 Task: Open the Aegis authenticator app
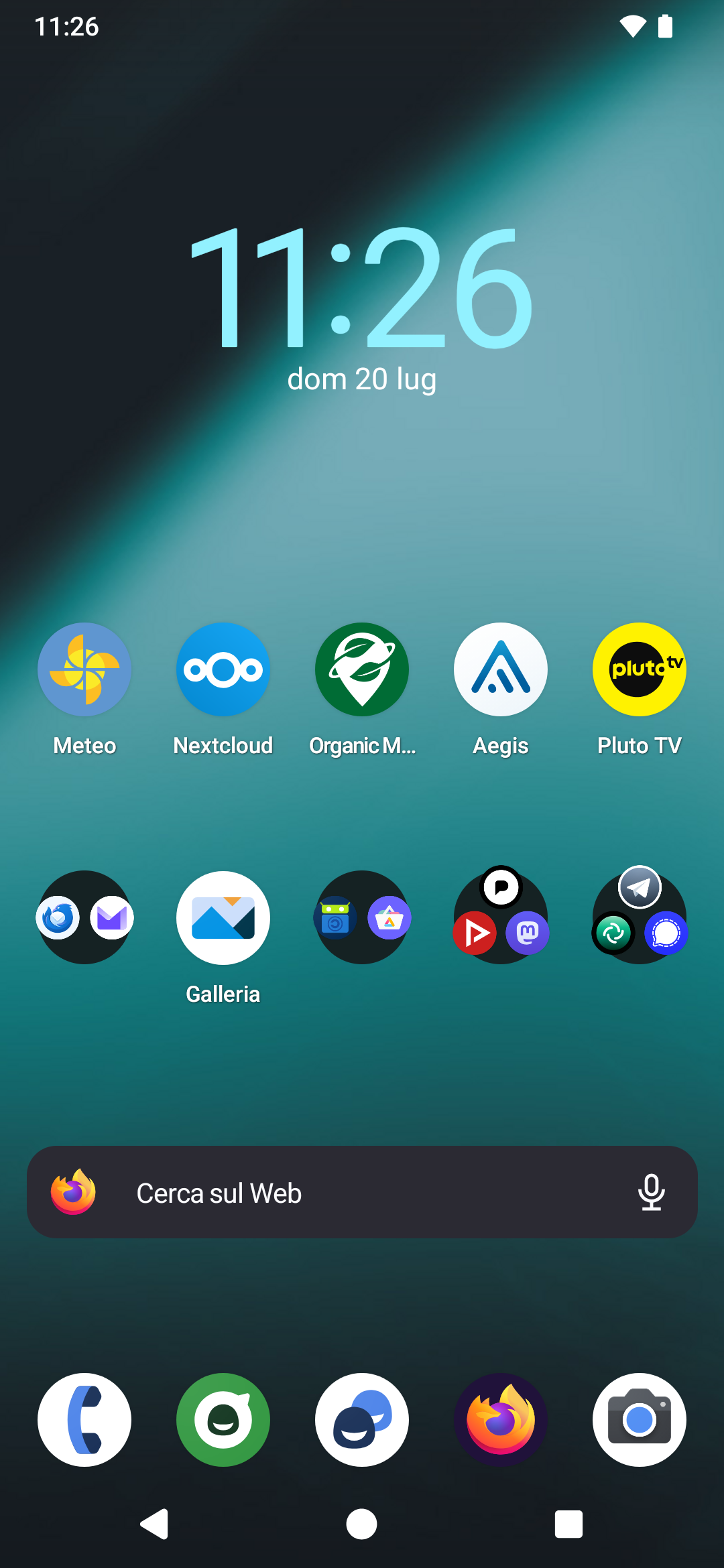click(x=501, y=669)
